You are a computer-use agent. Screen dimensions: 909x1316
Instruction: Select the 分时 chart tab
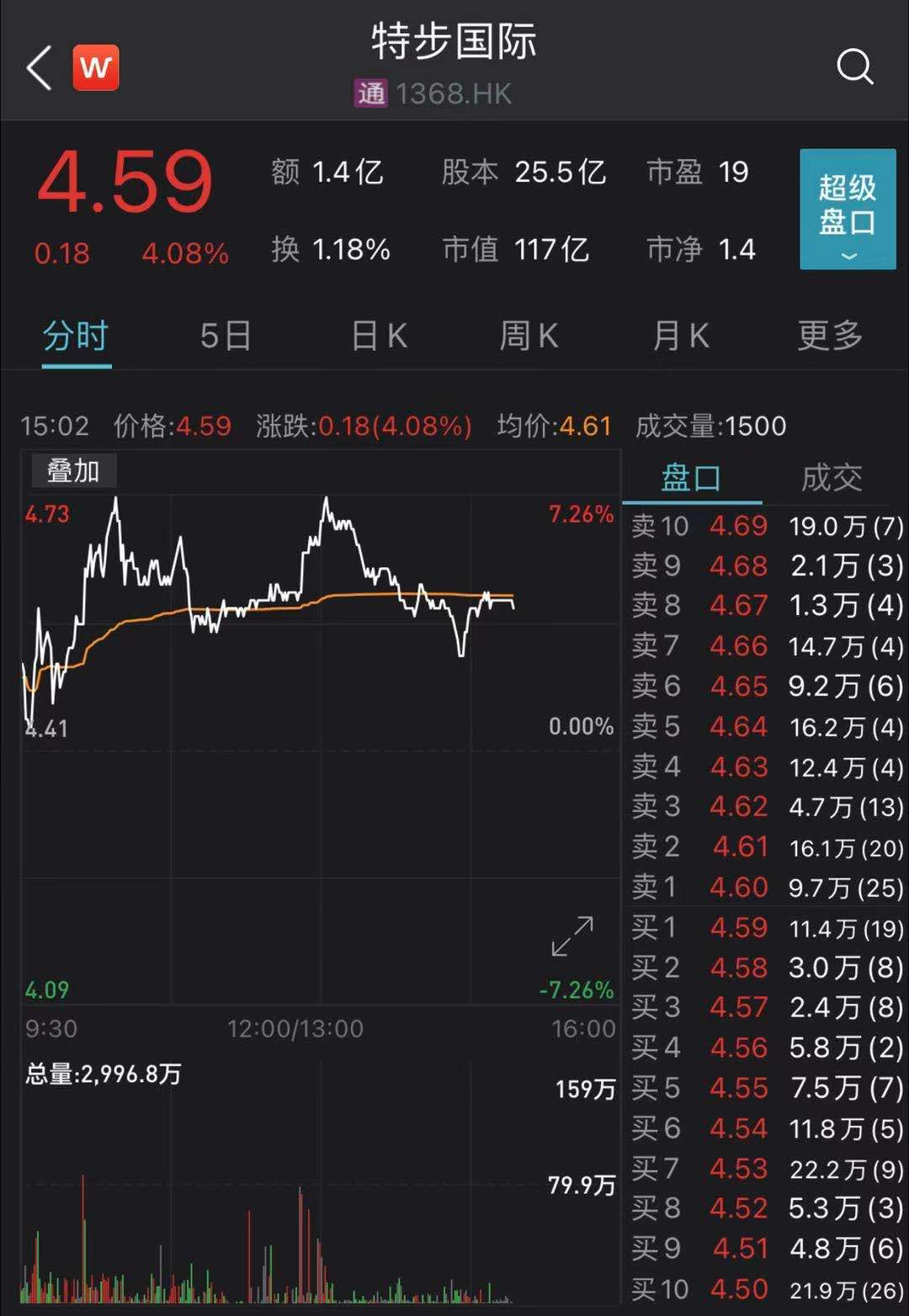point(76,337)
